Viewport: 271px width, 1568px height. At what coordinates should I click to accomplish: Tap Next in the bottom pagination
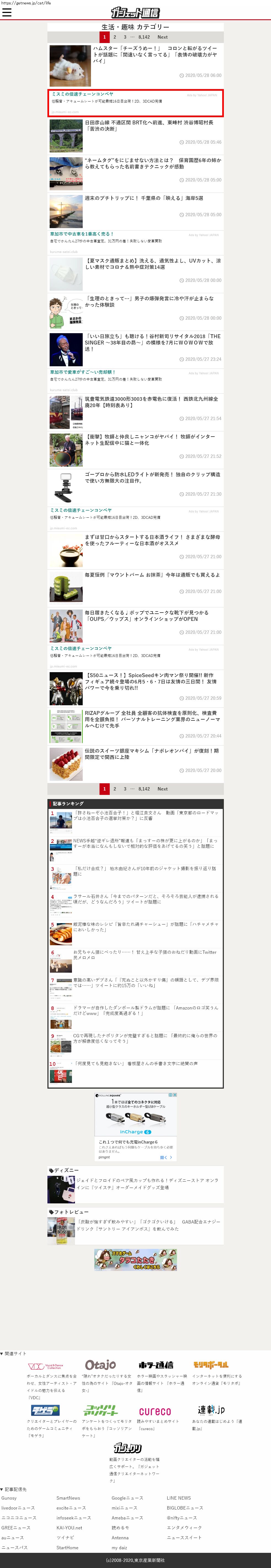163,789
